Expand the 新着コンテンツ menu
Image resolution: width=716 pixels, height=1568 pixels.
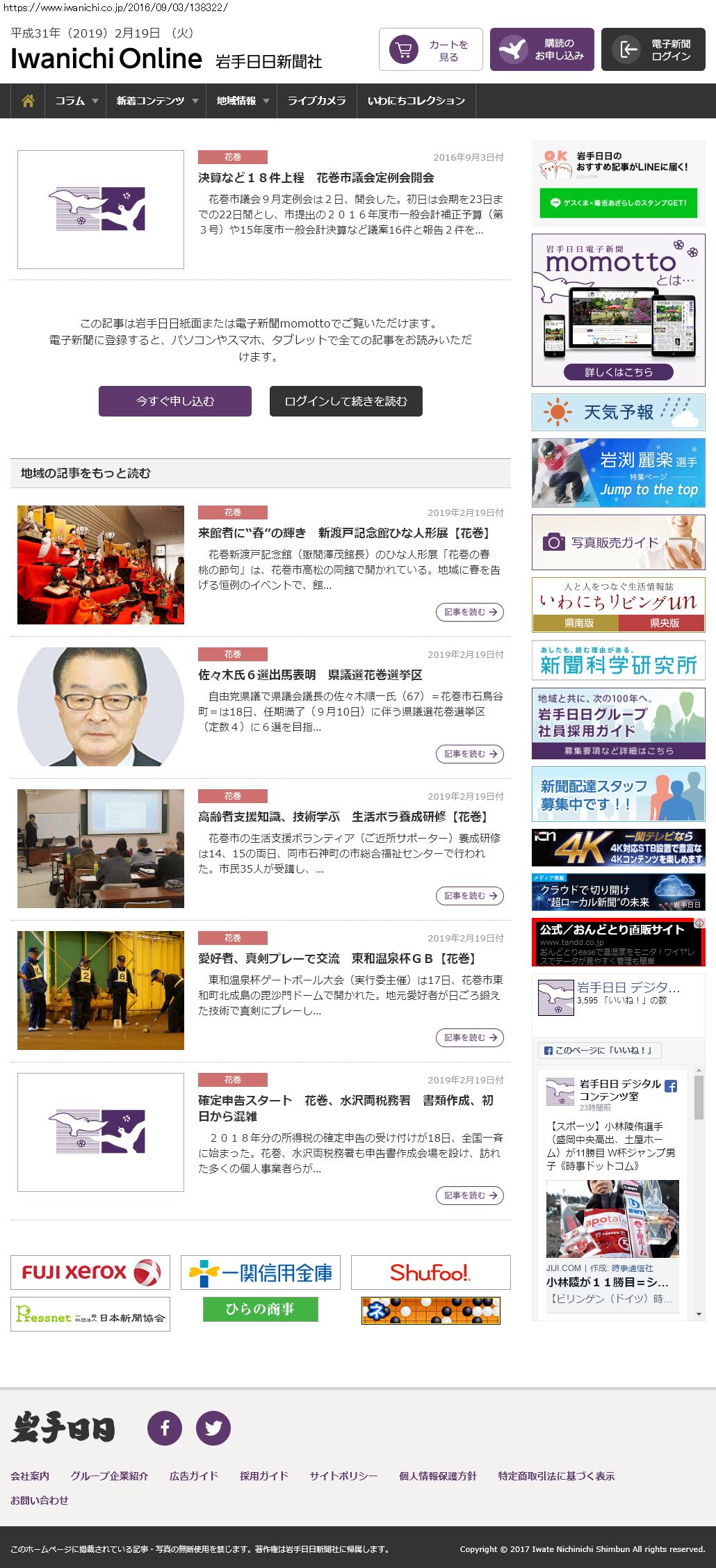point(156,101)
